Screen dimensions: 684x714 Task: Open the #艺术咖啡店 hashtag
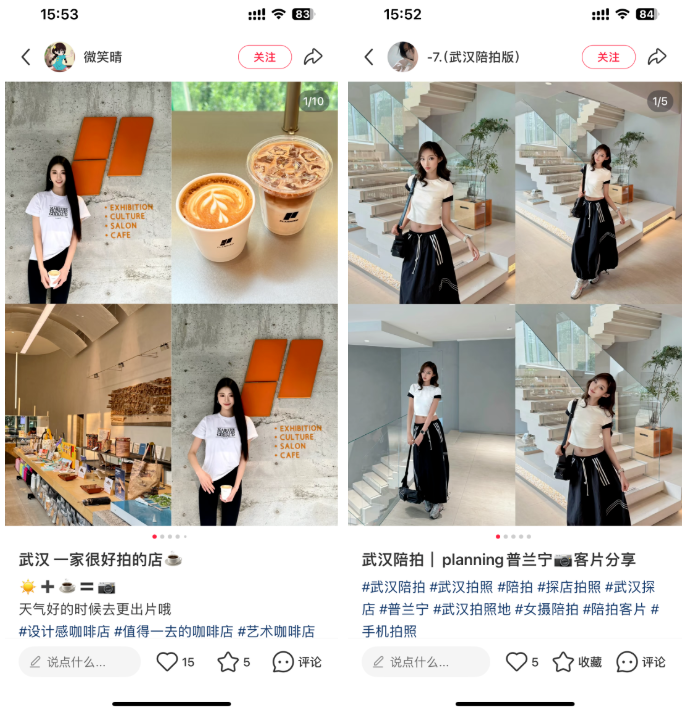tap(276, 631)
